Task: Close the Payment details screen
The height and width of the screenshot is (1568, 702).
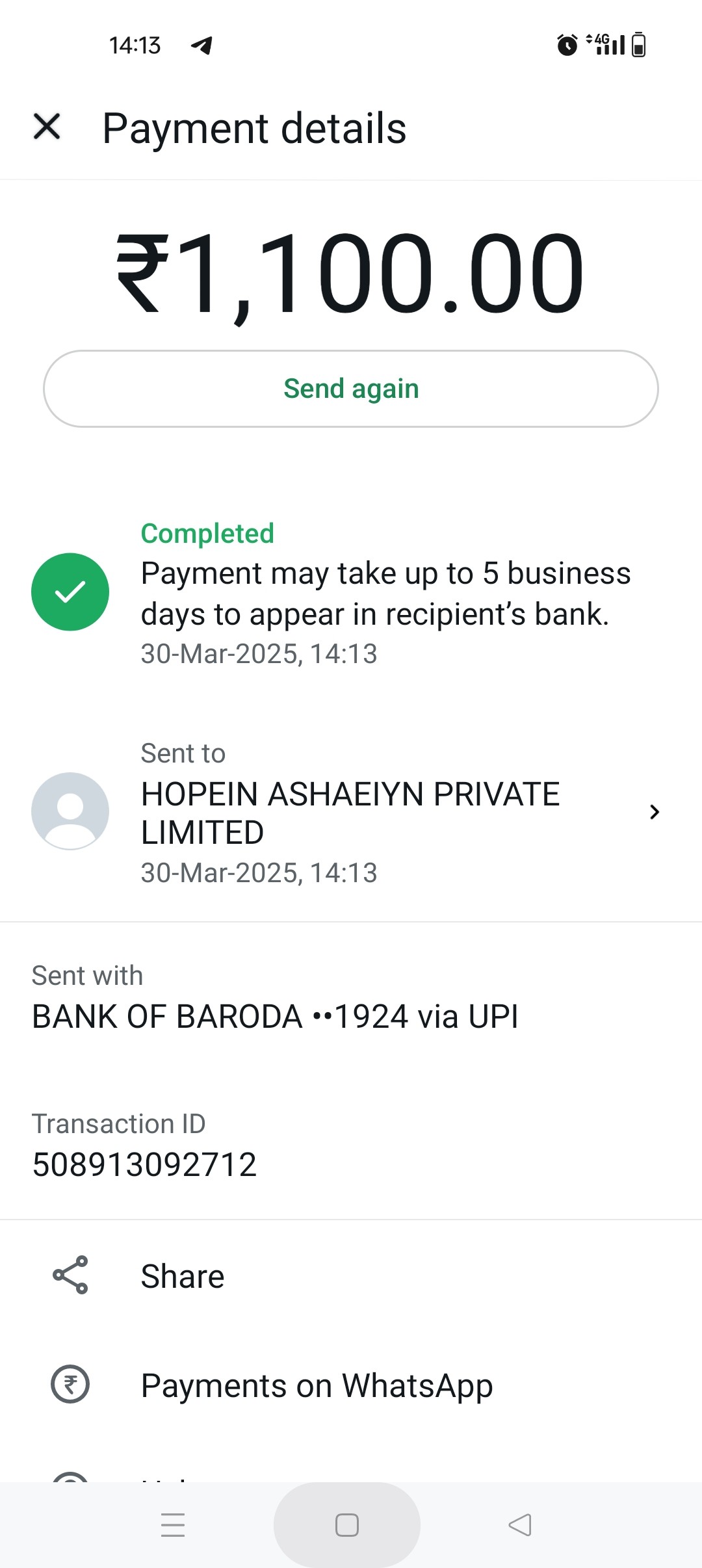Action: click(x=47, y=127)
